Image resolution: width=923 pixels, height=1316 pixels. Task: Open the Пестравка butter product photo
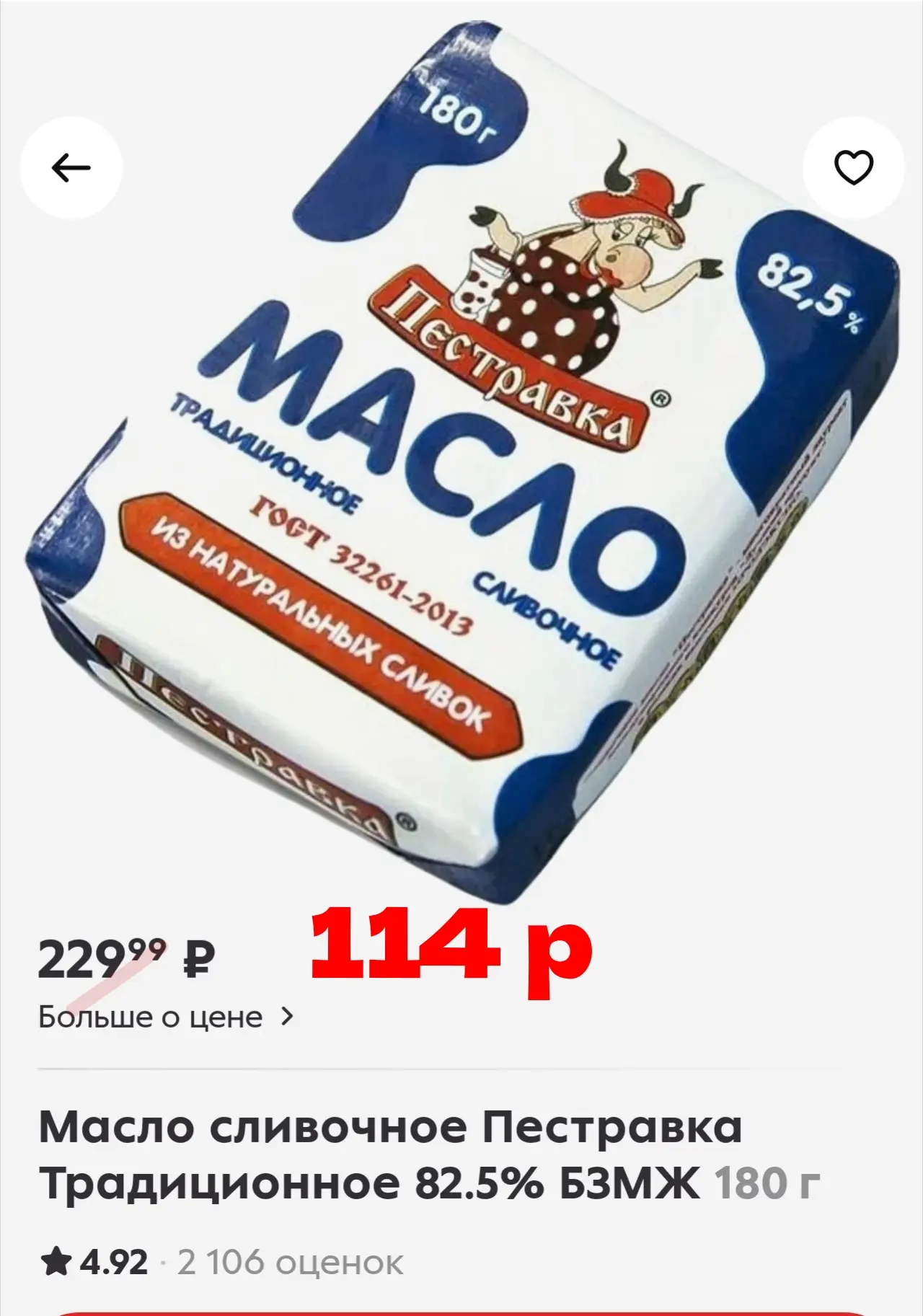(x=461, y=462)
